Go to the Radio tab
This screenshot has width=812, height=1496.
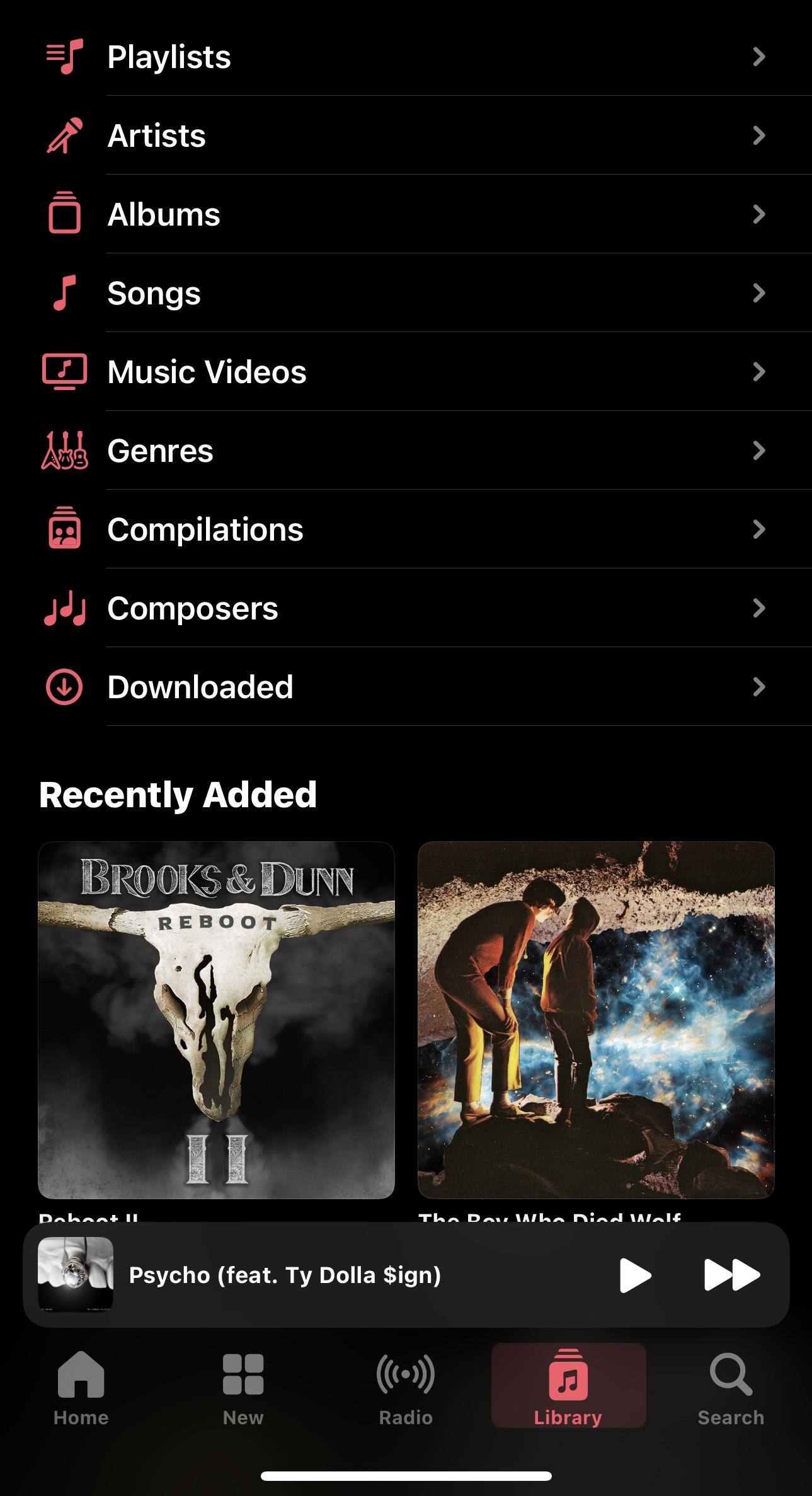tap(406, 1387)
